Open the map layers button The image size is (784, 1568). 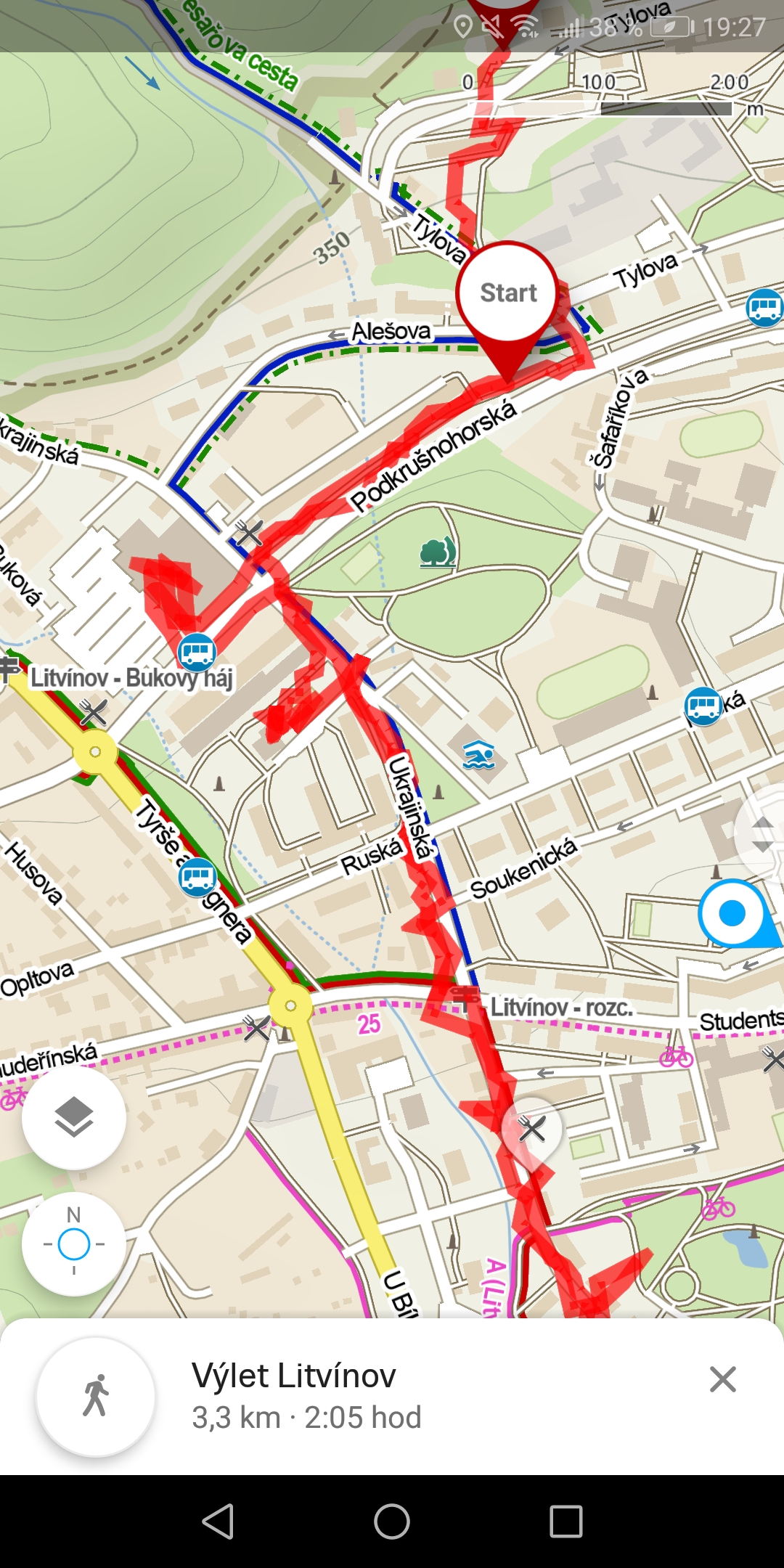point(74,1117)
